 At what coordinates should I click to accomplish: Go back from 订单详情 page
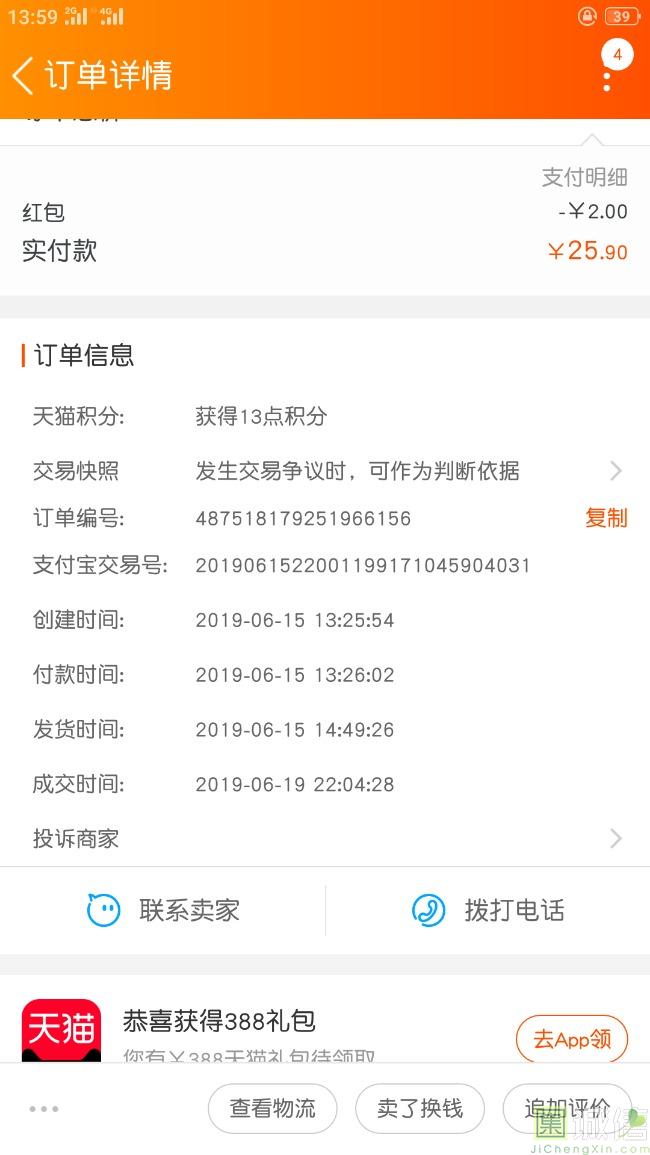(24, 75)
